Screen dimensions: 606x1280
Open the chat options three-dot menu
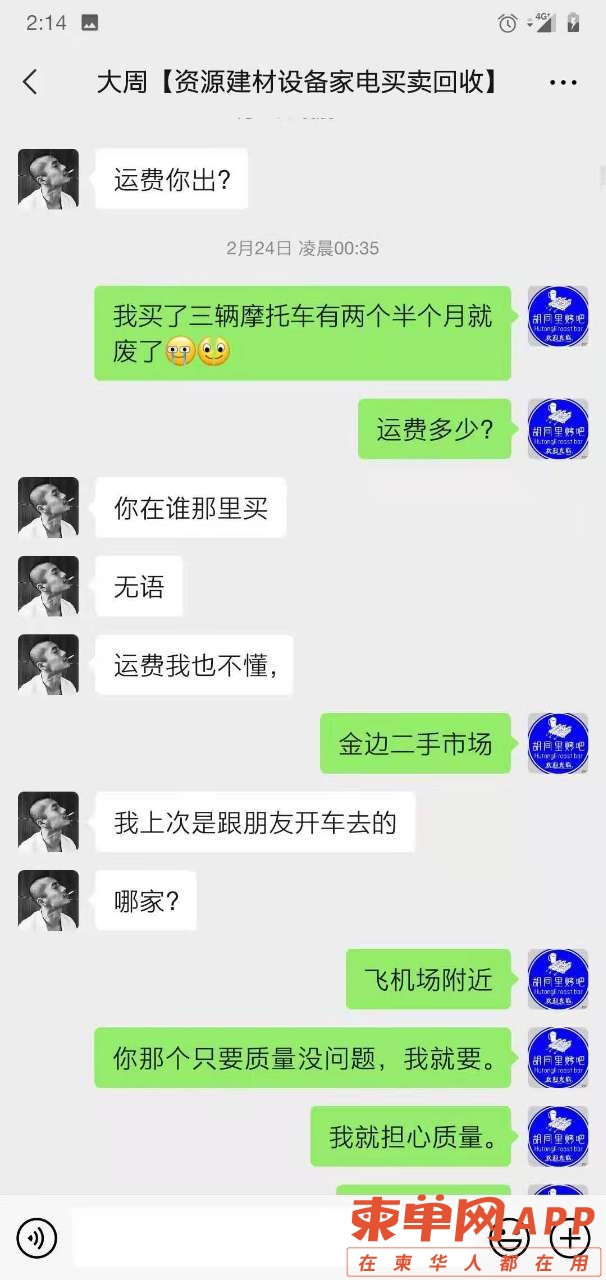tap(563, 83)
